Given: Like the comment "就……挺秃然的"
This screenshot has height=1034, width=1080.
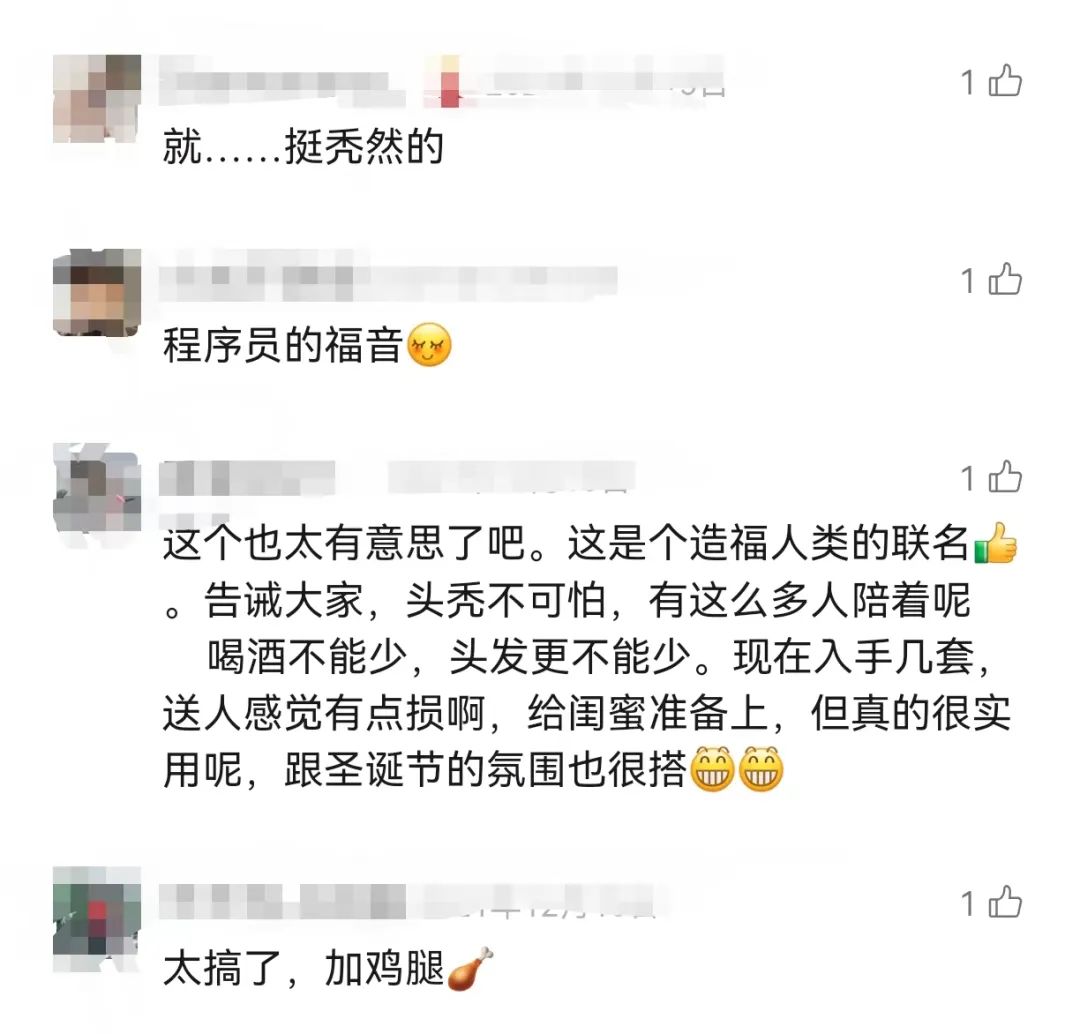Looking at the screenshot, I should pos(1005,81).
